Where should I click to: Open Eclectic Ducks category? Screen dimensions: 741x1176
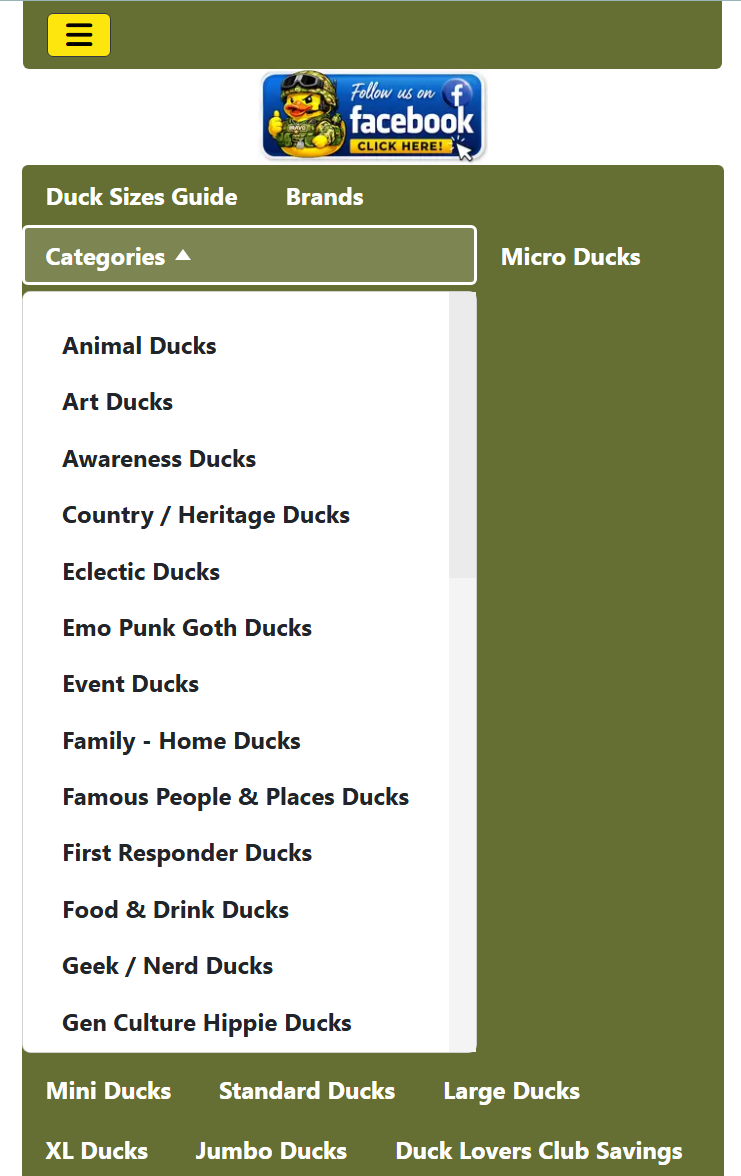tap(141, 572)
